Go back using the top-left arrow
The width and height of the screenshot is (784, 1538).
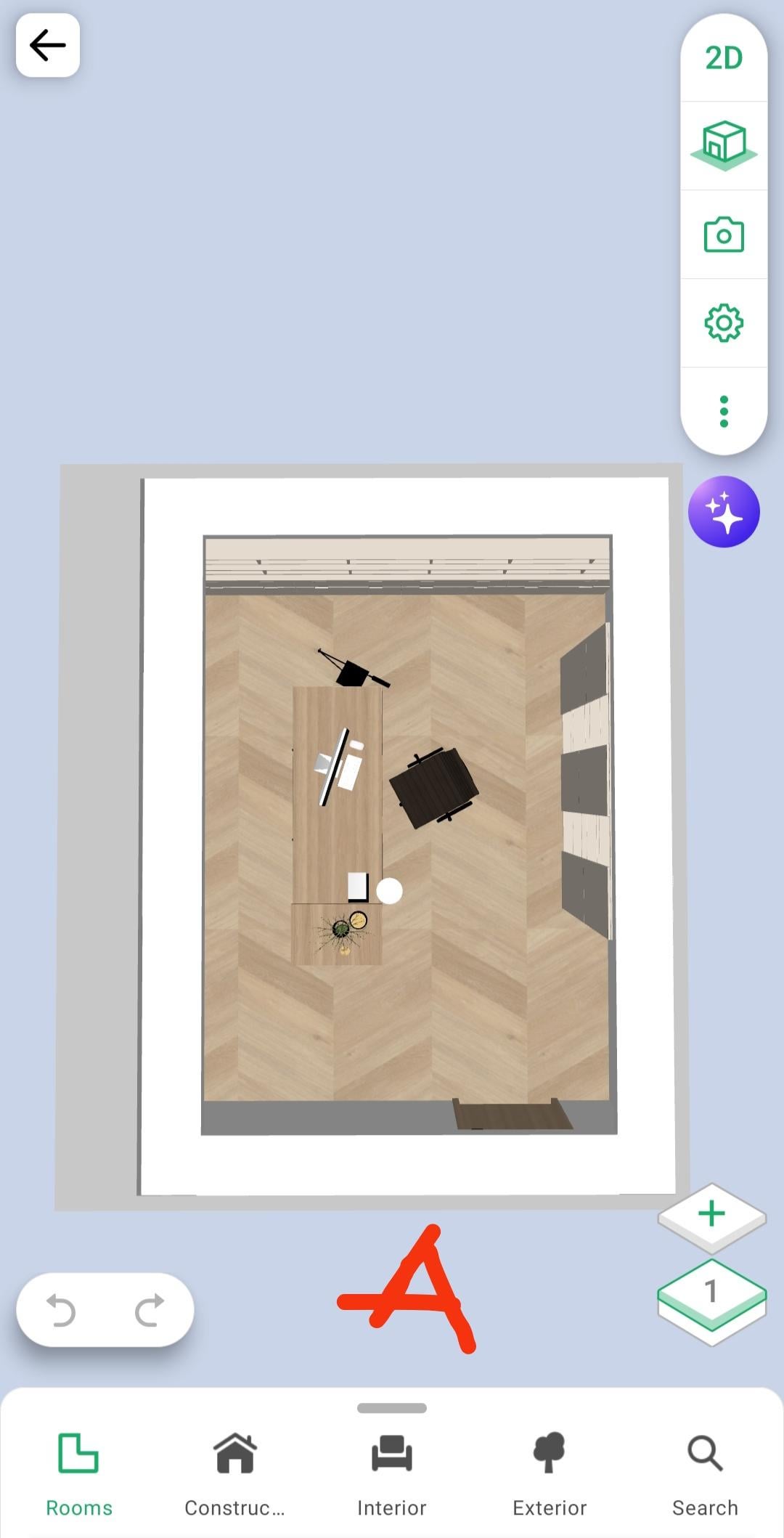tap(48, 45)
